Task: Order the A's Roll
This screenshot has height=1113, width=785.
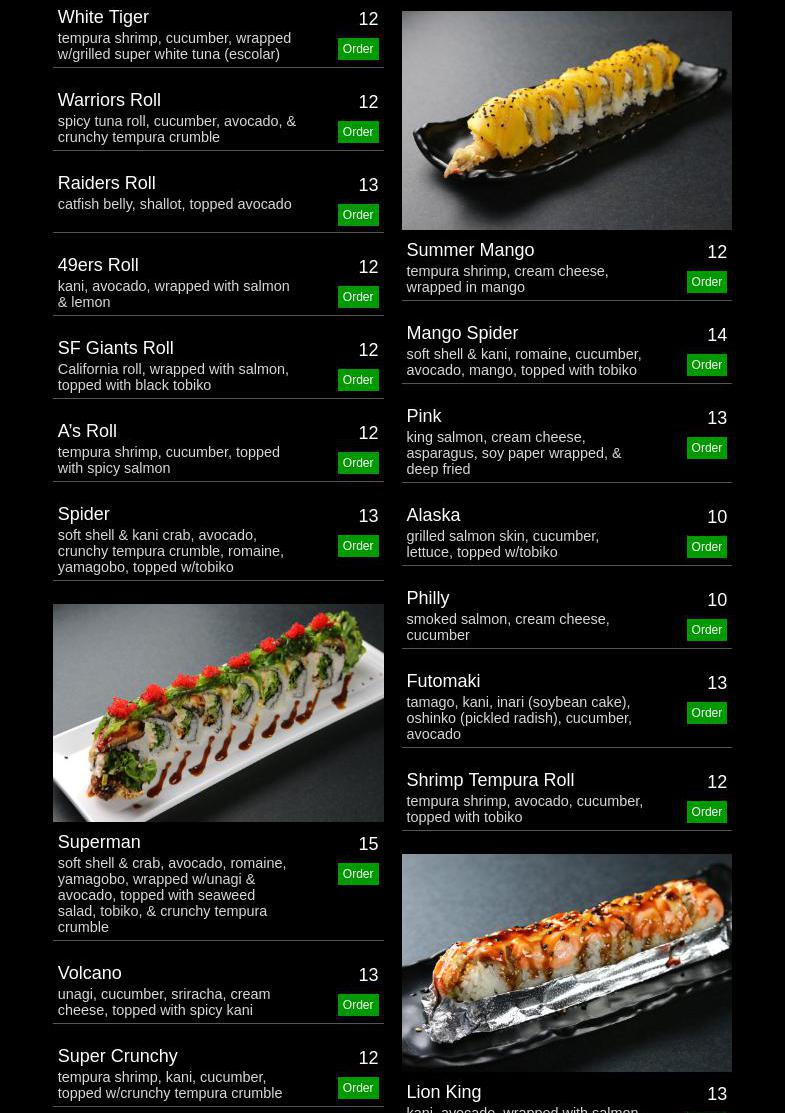Action: pyautogui.click(x=357, y=463)
